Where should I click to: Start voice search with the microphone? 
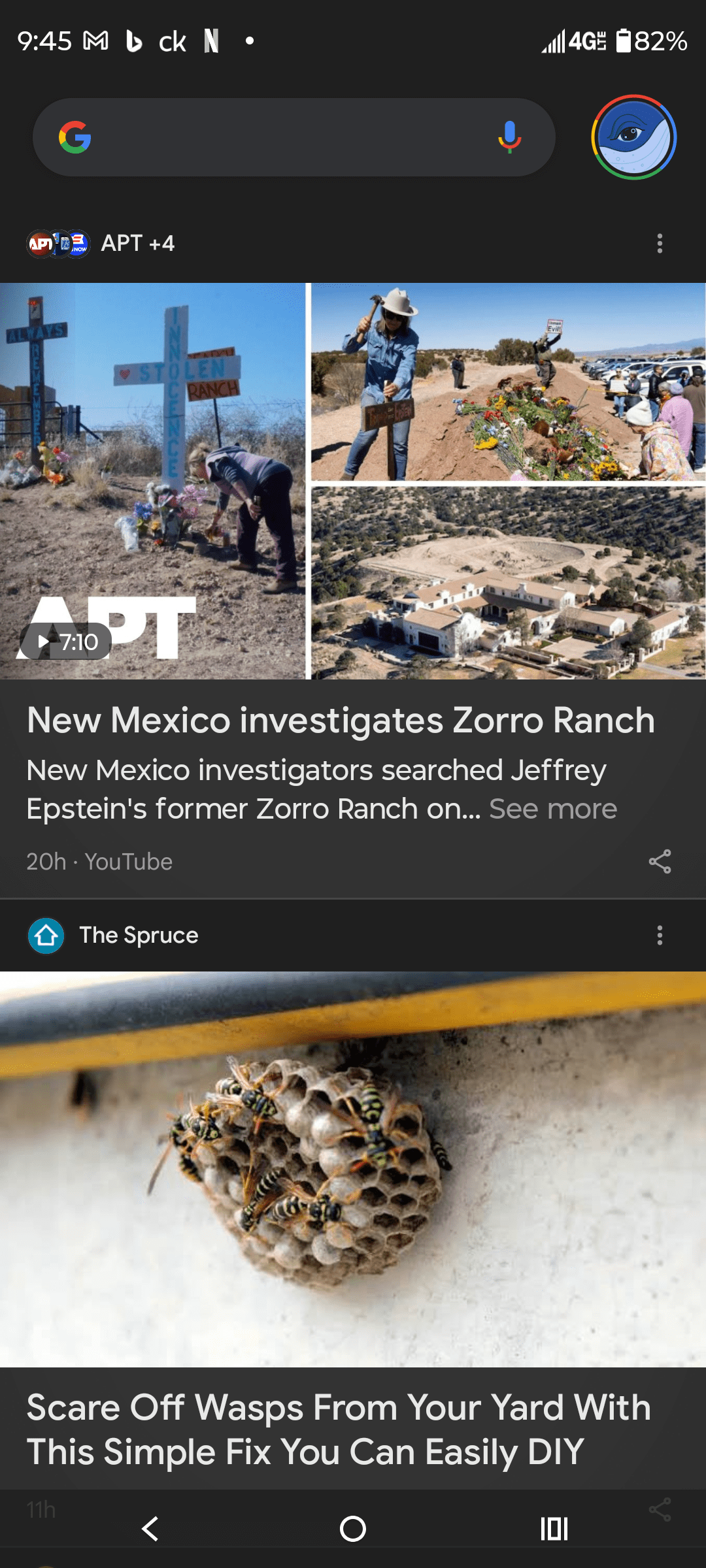coord(509,137)
